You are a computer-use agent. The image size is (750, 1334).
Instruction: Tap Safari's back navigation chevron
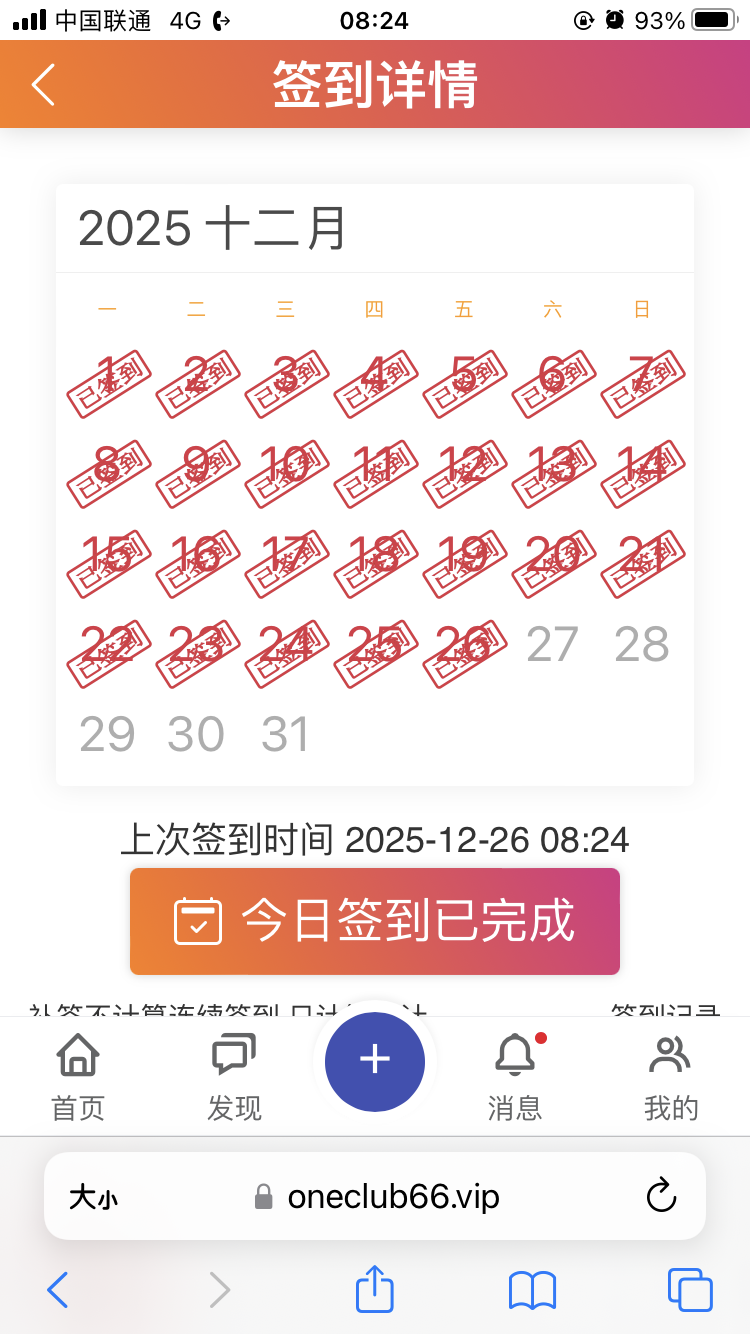click(x=56, y=1290)
